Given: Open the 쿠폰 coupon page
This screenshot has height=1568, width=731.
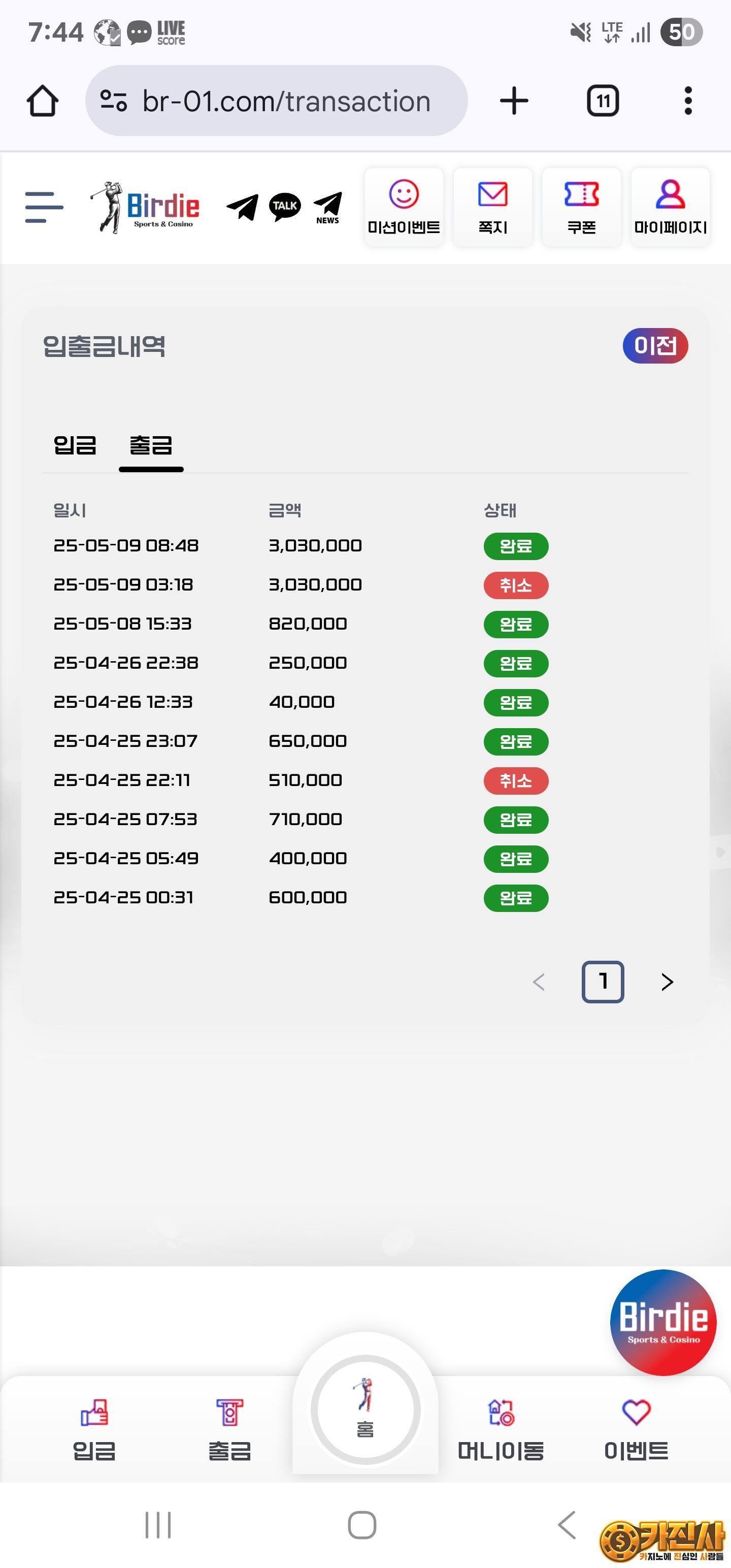Looking at the screenshot, I should [x=581, y=207].
